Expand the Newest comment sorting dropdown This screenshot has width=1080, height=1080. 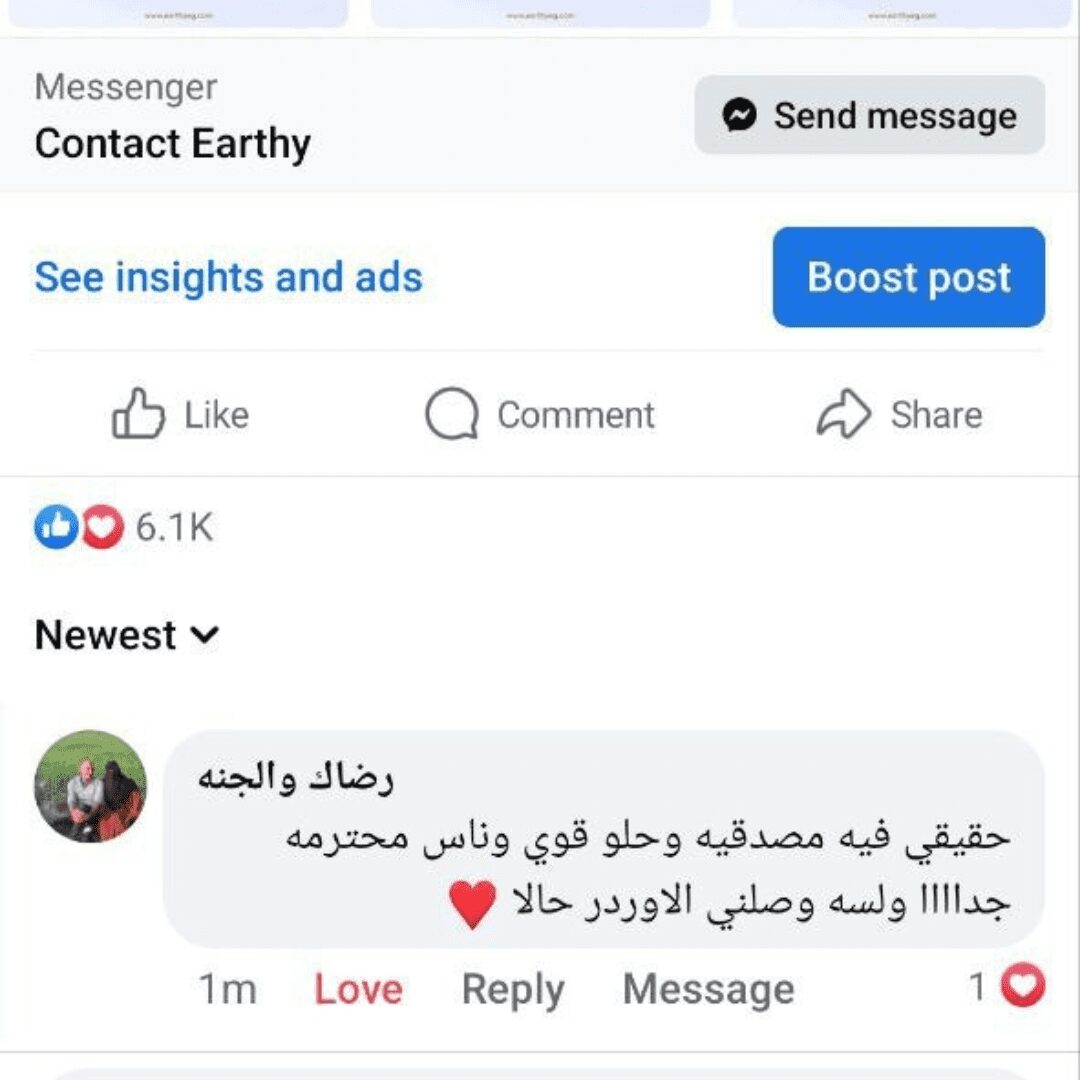(127, 635)
